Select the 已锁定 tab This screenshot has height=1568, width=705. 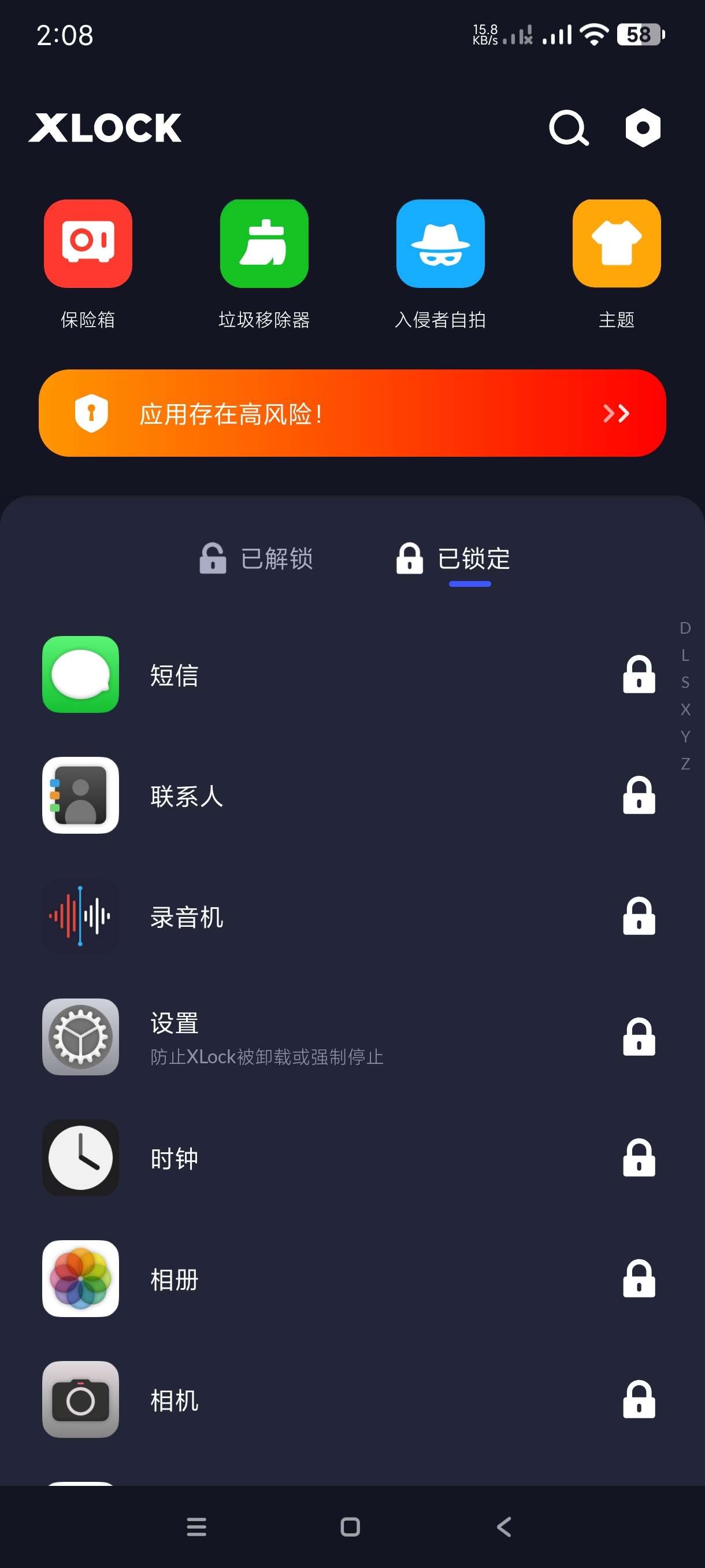454,558
